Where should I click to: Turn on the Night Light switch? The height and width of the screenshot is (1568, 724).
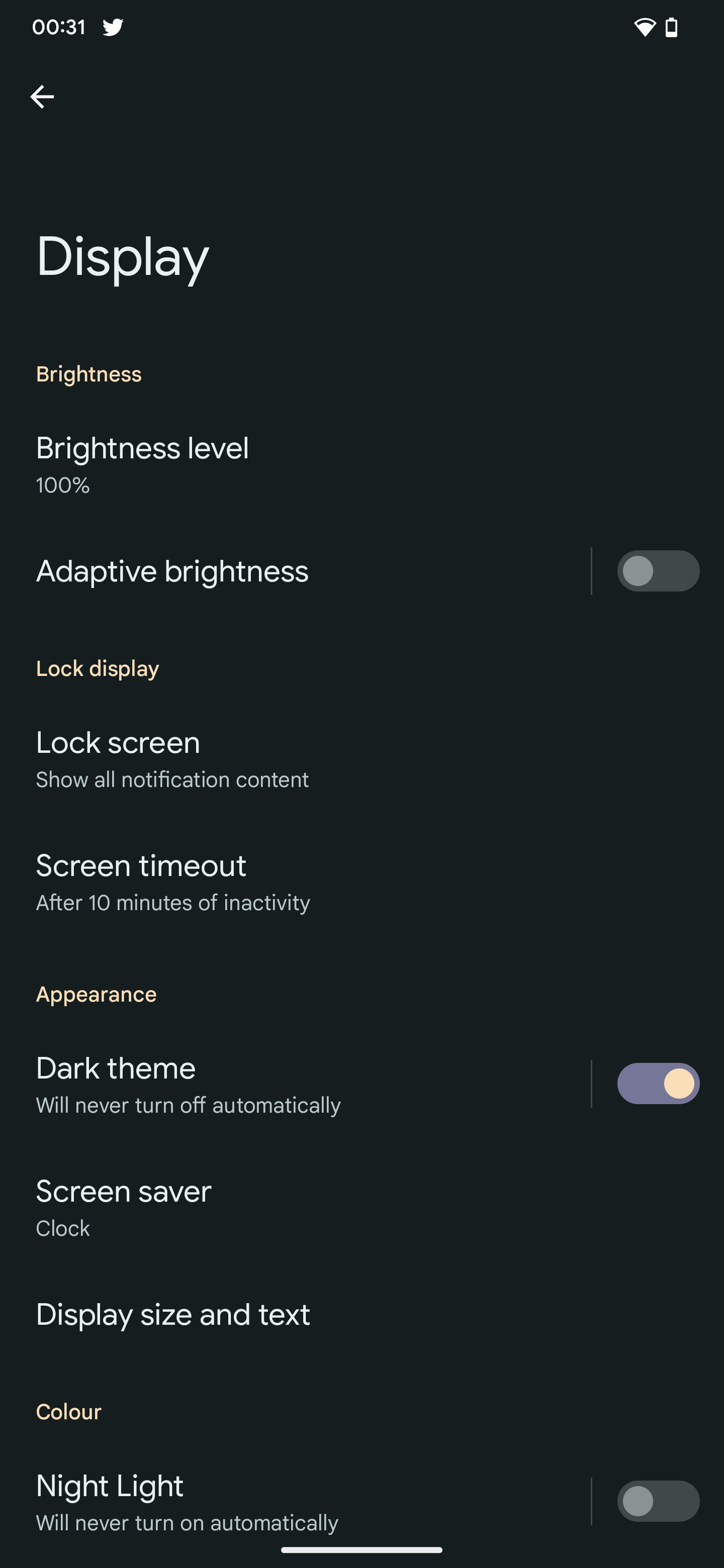click(658, 1501)
